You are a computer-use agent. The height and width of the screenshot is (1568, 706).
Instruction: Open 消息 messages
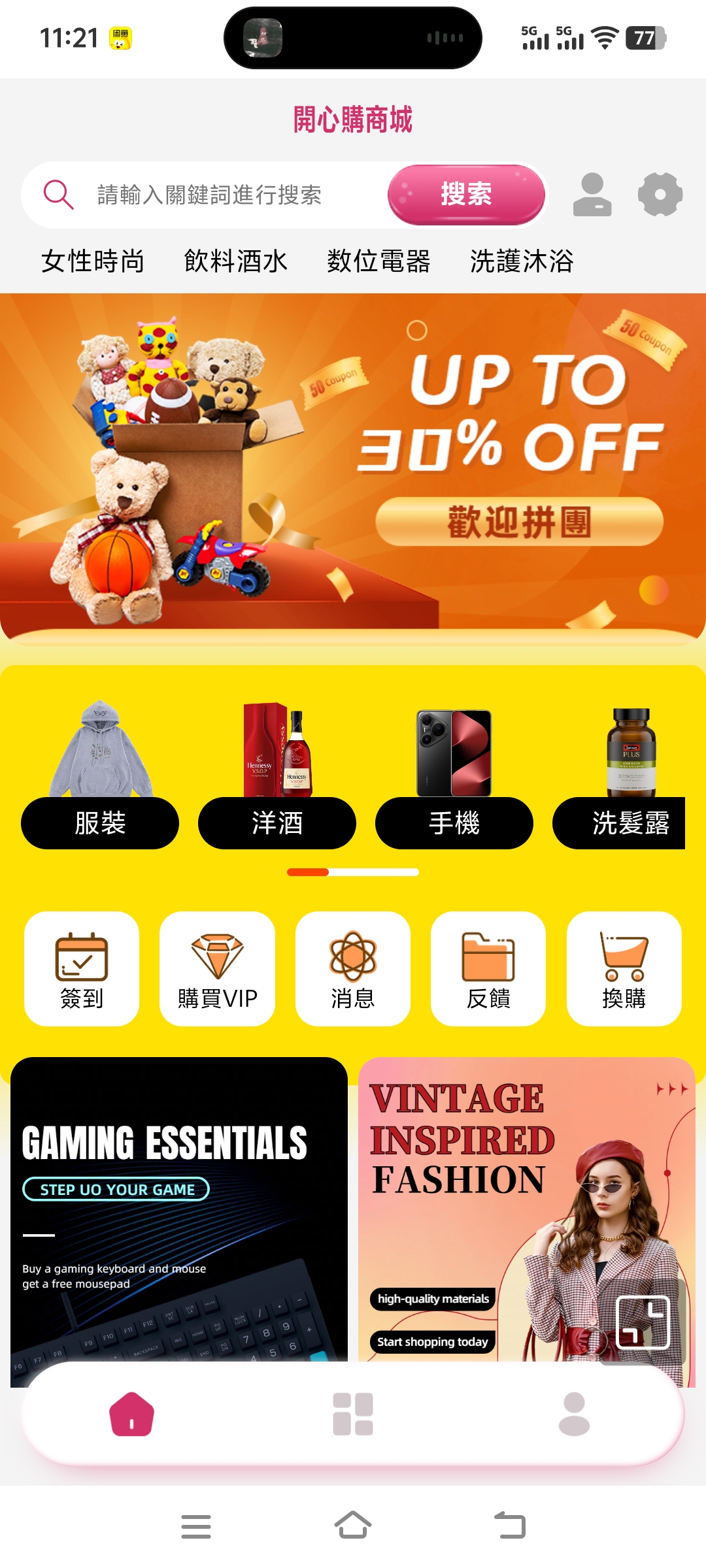click(x=353, y=968)
